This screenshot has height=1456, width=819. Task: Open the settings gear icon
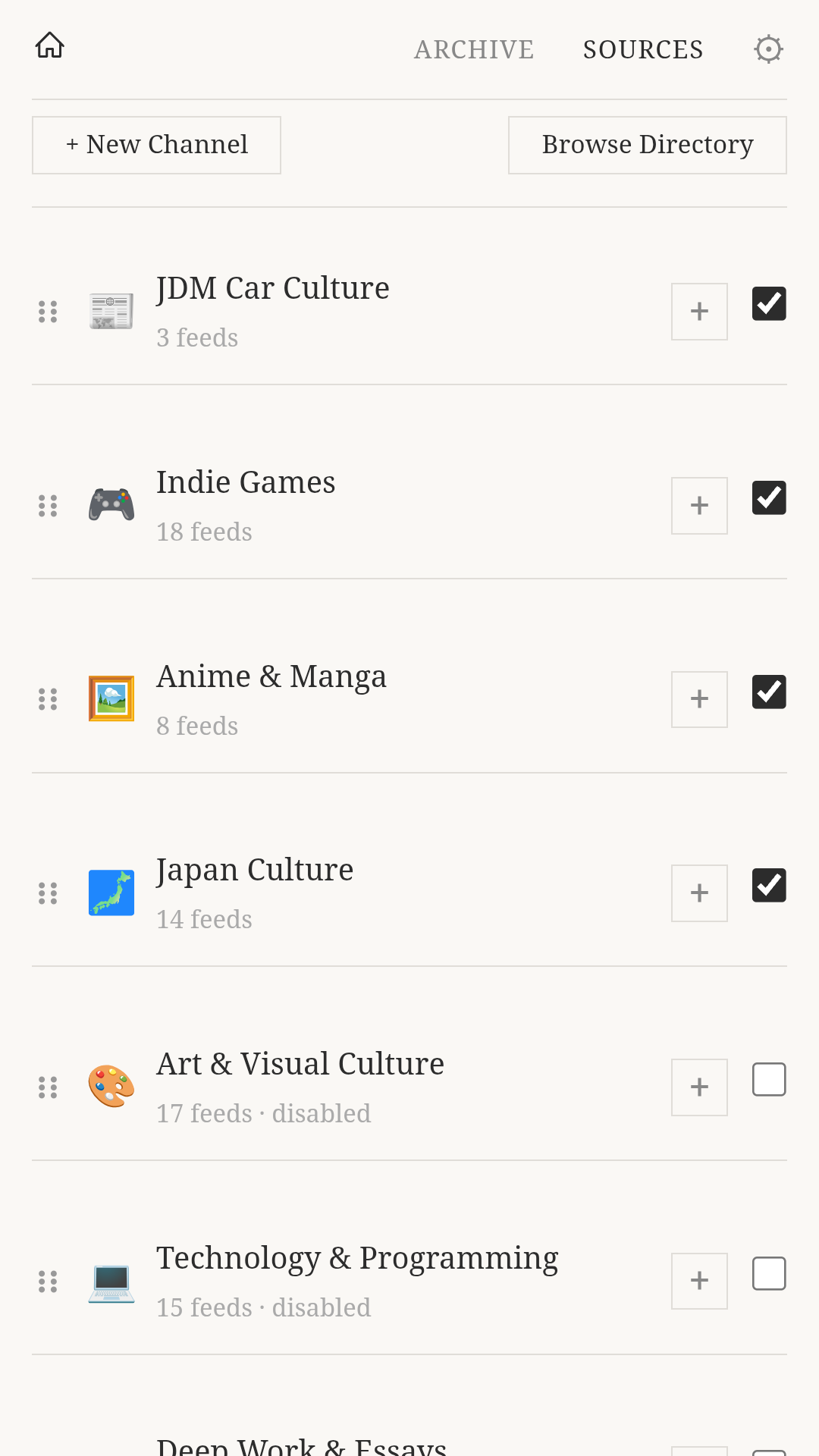768,49
